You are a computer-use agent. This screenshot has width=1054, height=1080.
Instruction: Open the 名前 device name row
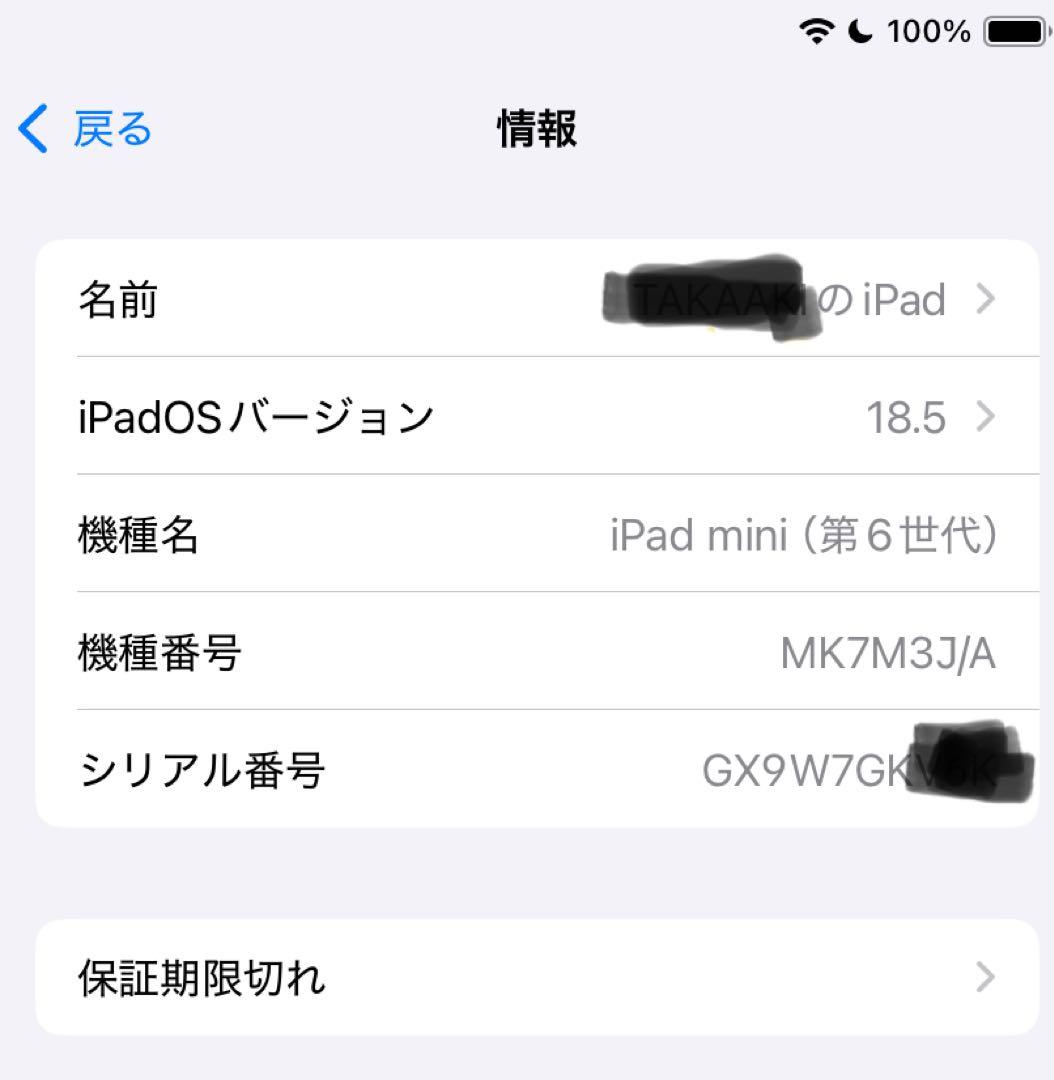[x=400, y=298]
